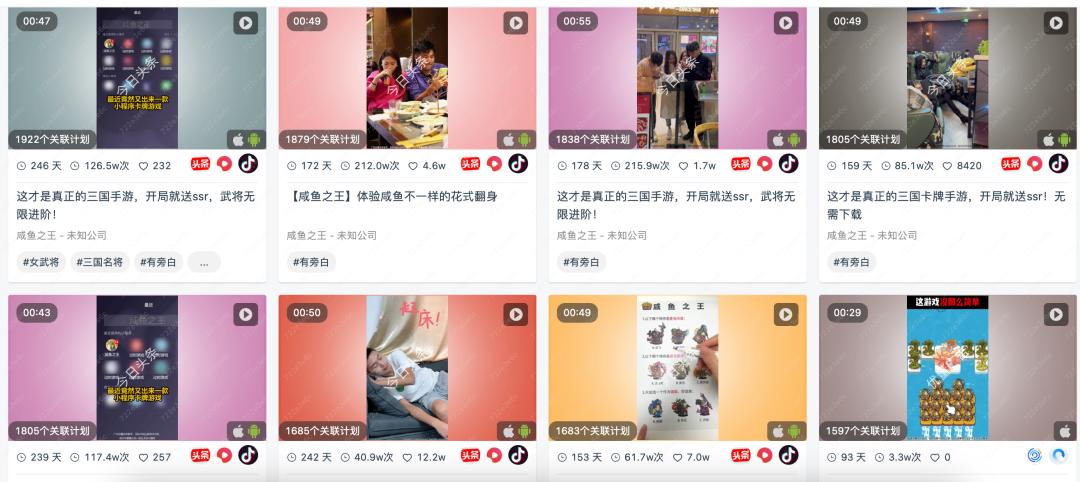
Task: Open the video thumbnail with 1685个关联计划
Action: [407, 367]
